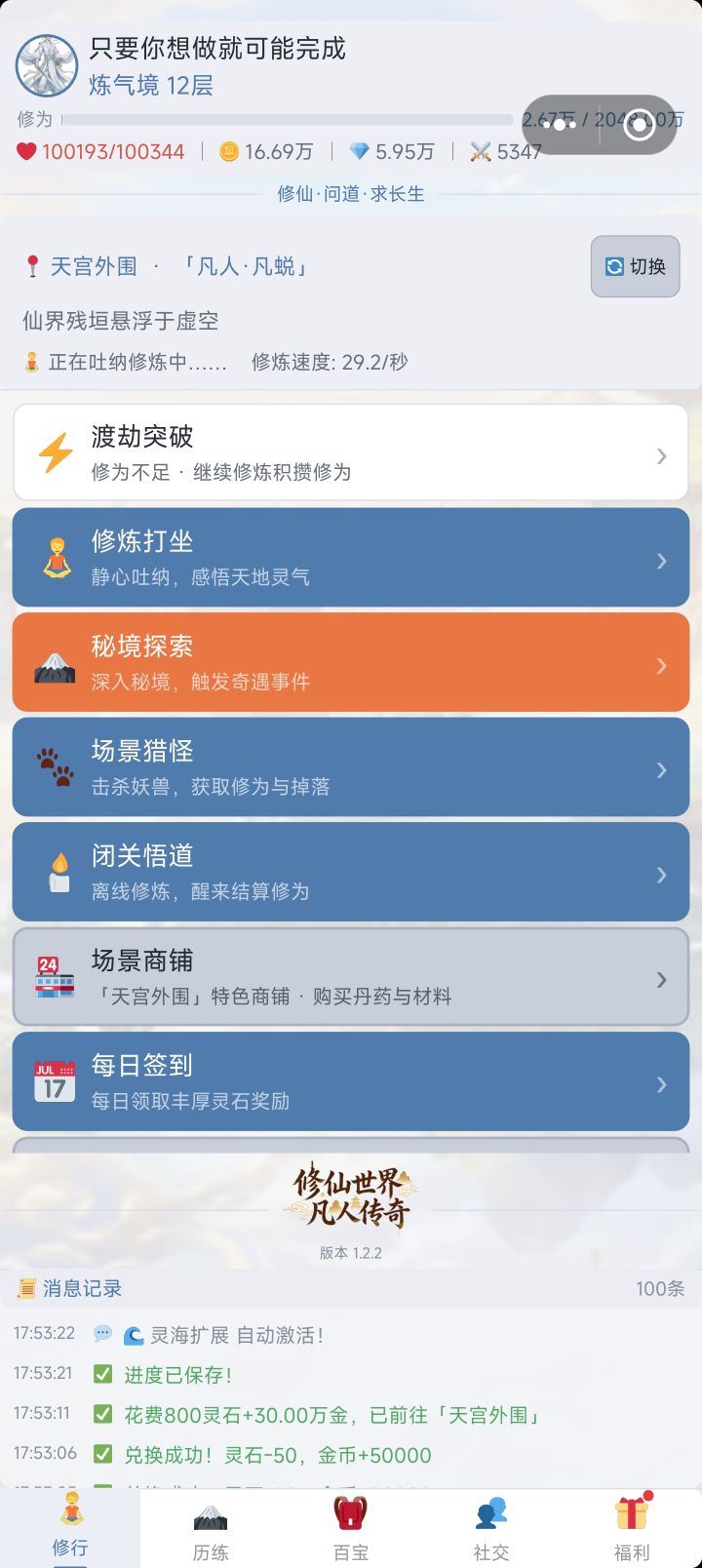Switch to the 历练 tab
702x1568 pixels.
tap(211, 1529)
